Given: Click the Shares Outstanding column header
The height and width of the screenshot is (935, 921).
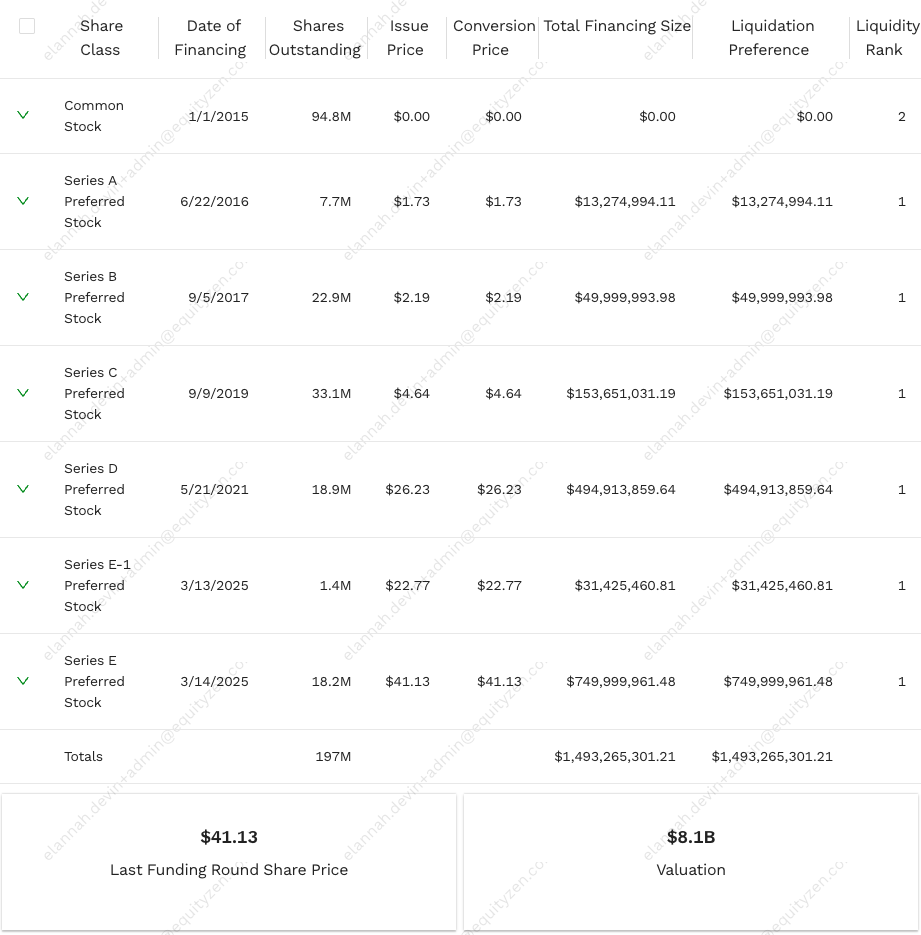Looking at the screenshot, I should point(315,37).
